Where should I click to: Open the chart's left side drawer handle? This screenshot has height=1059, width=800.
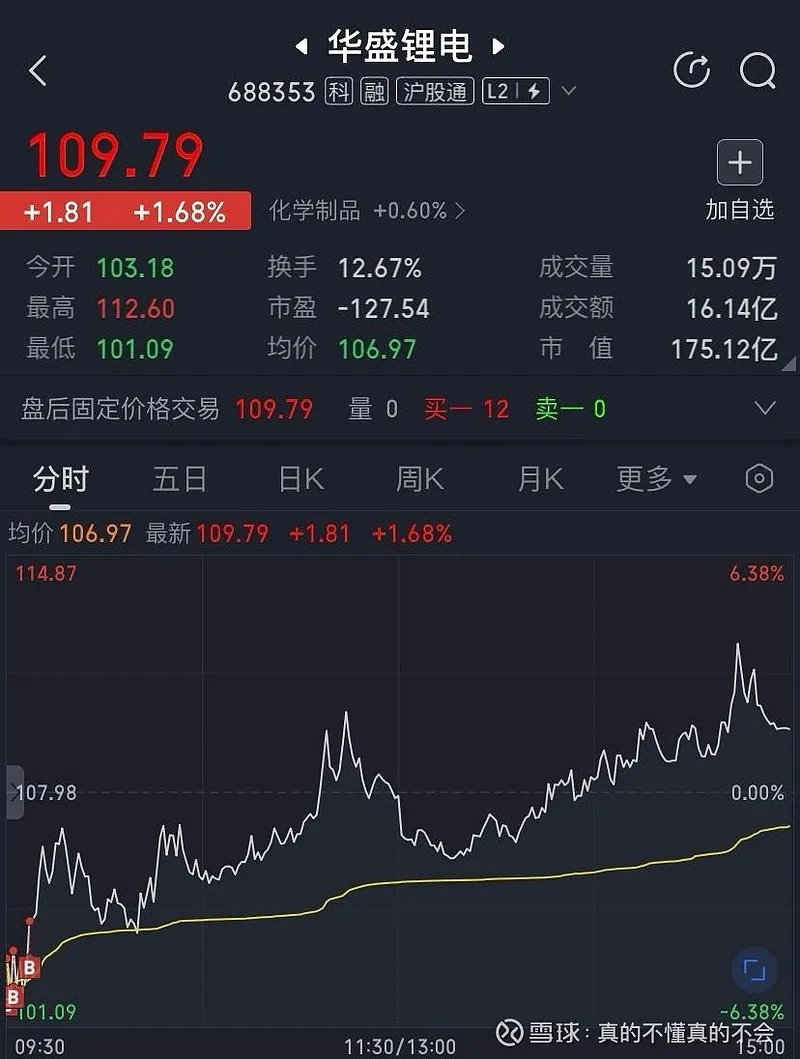click(x=14, y=793)
